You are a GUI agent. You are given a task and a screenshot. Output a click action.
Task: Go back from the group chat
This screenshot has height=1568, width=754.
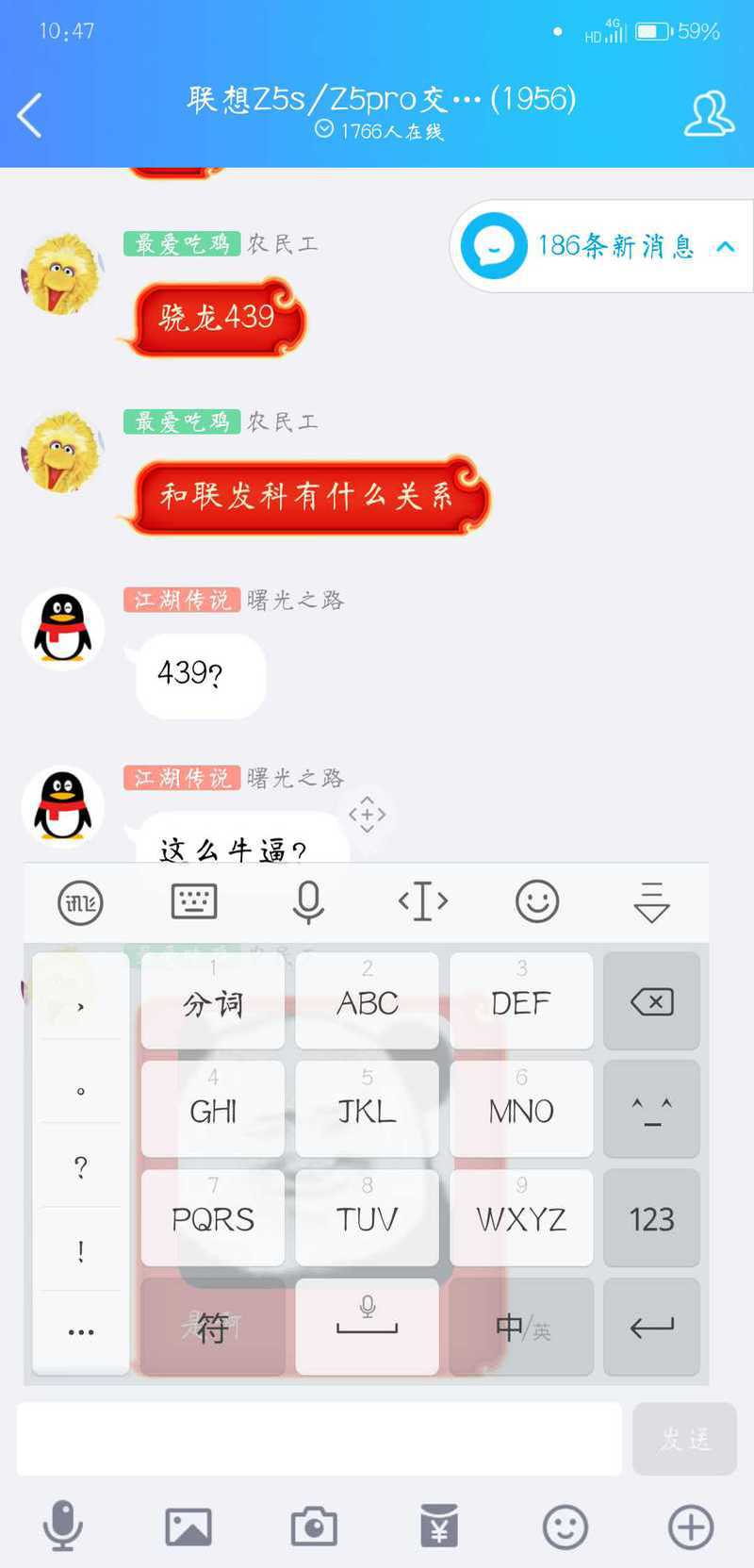pos(30,115)
